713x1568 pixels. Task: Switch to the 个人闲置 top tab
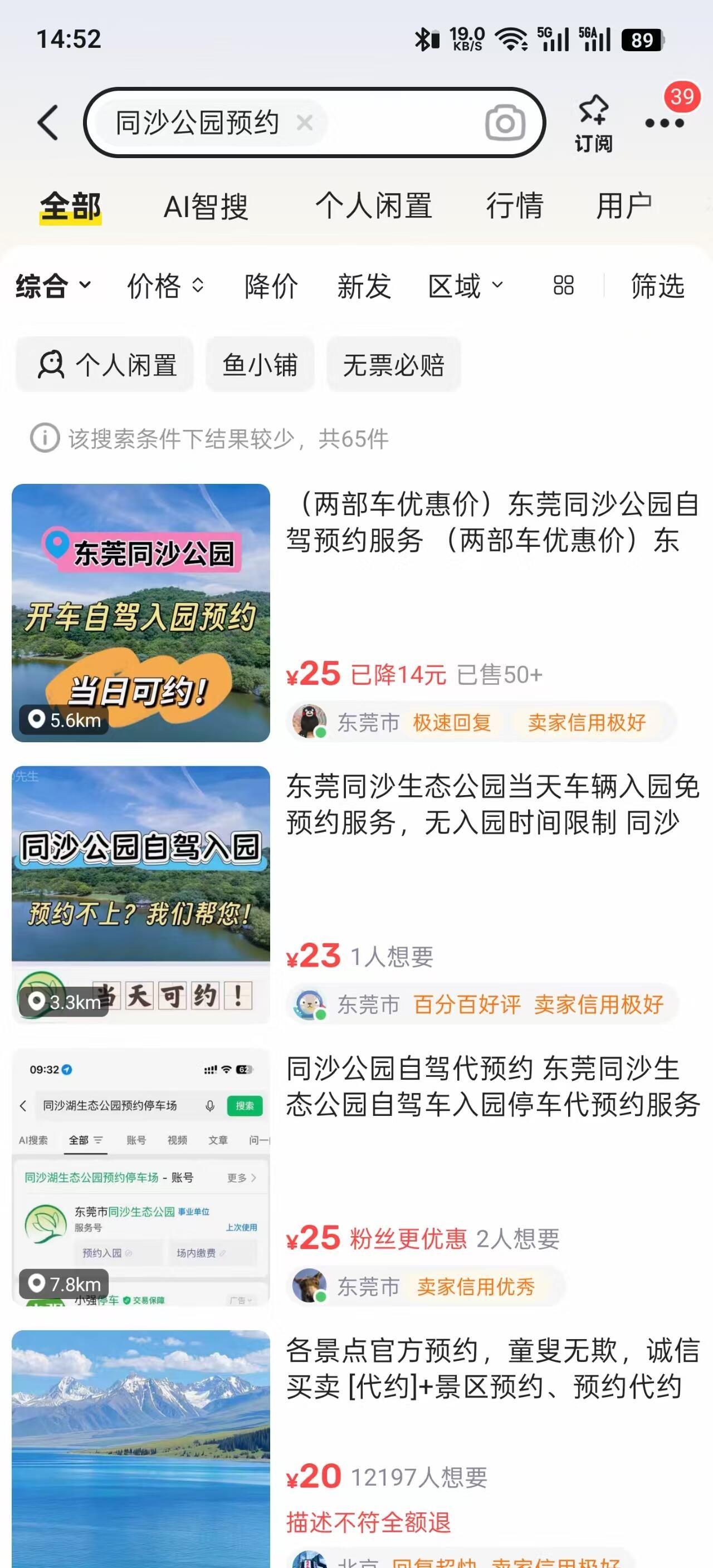[x=373, y=205]
